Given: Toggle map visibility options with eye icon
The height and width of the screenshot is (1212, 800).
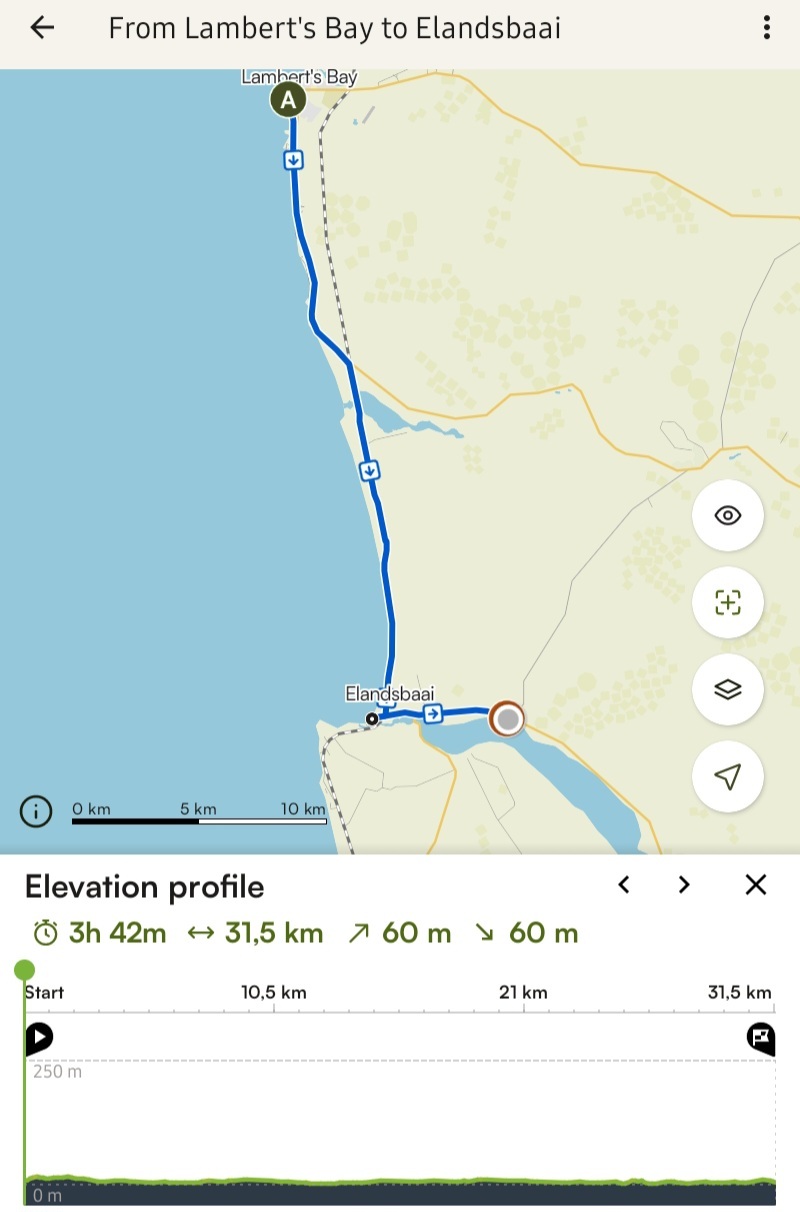Looking at the screenshot, I should (728, 516).
